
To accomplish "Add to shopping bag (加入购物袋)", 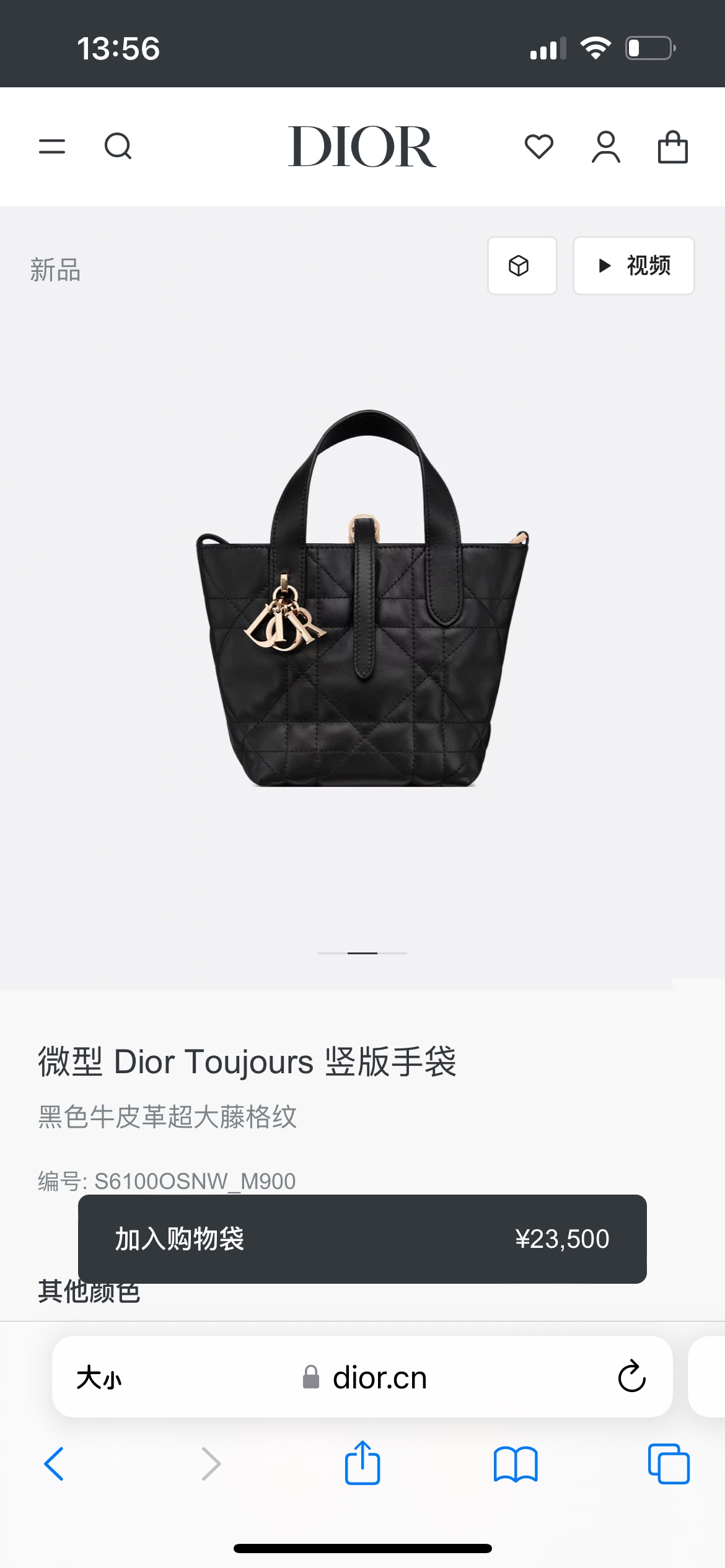I will click(362, 1239).
